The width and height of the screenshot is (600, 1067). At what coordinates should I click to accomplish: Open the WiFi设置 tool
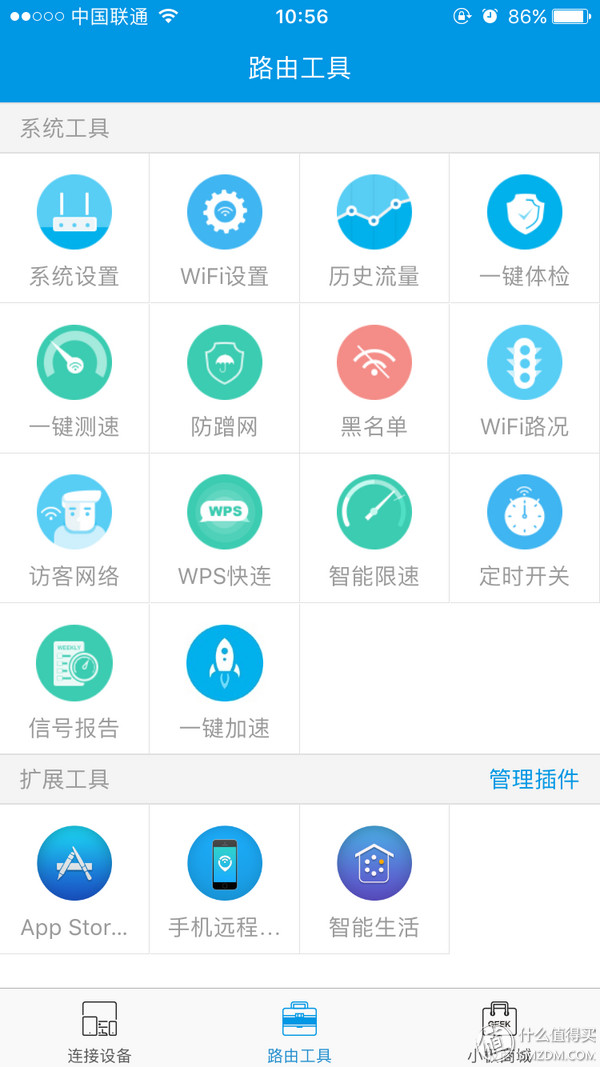224,228
